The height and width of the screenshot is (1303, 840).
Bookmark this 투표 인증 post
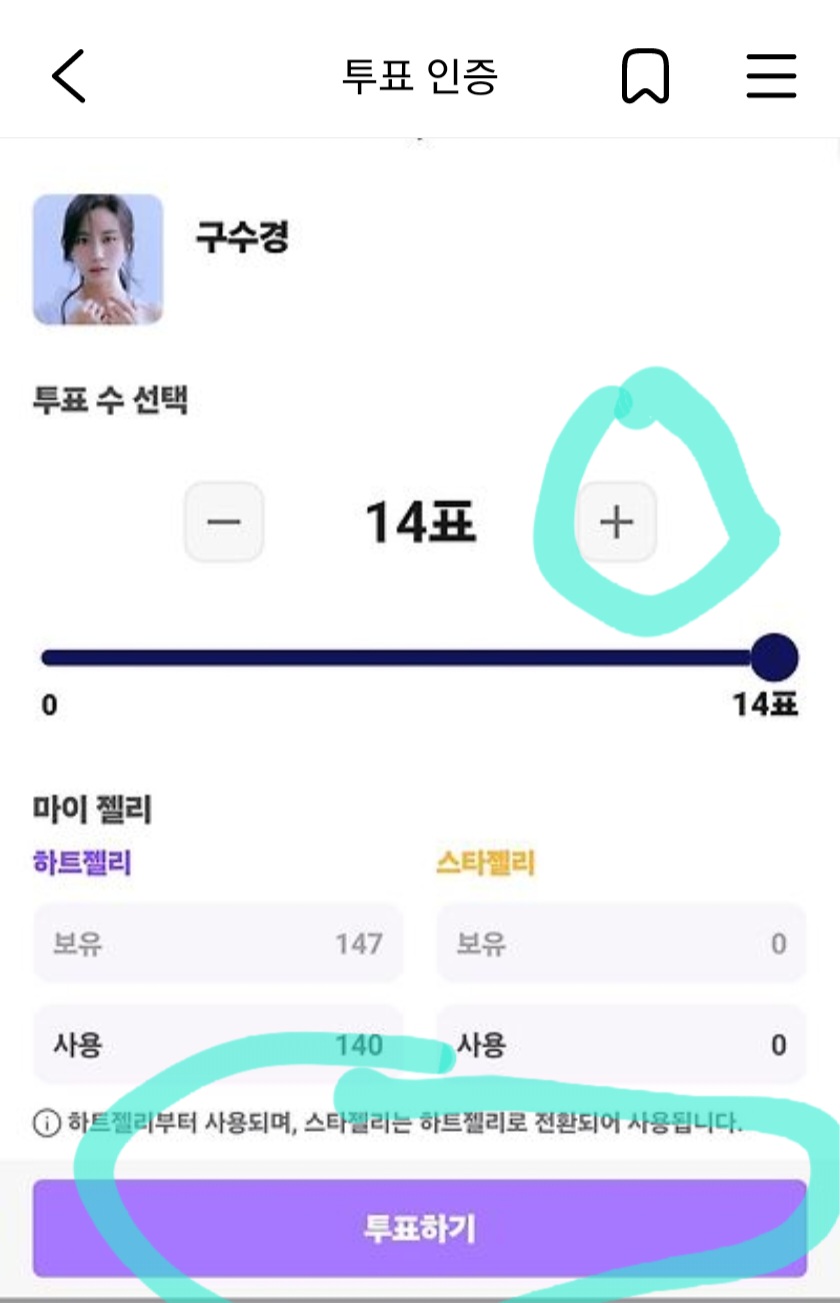click(x=645, y=77)
